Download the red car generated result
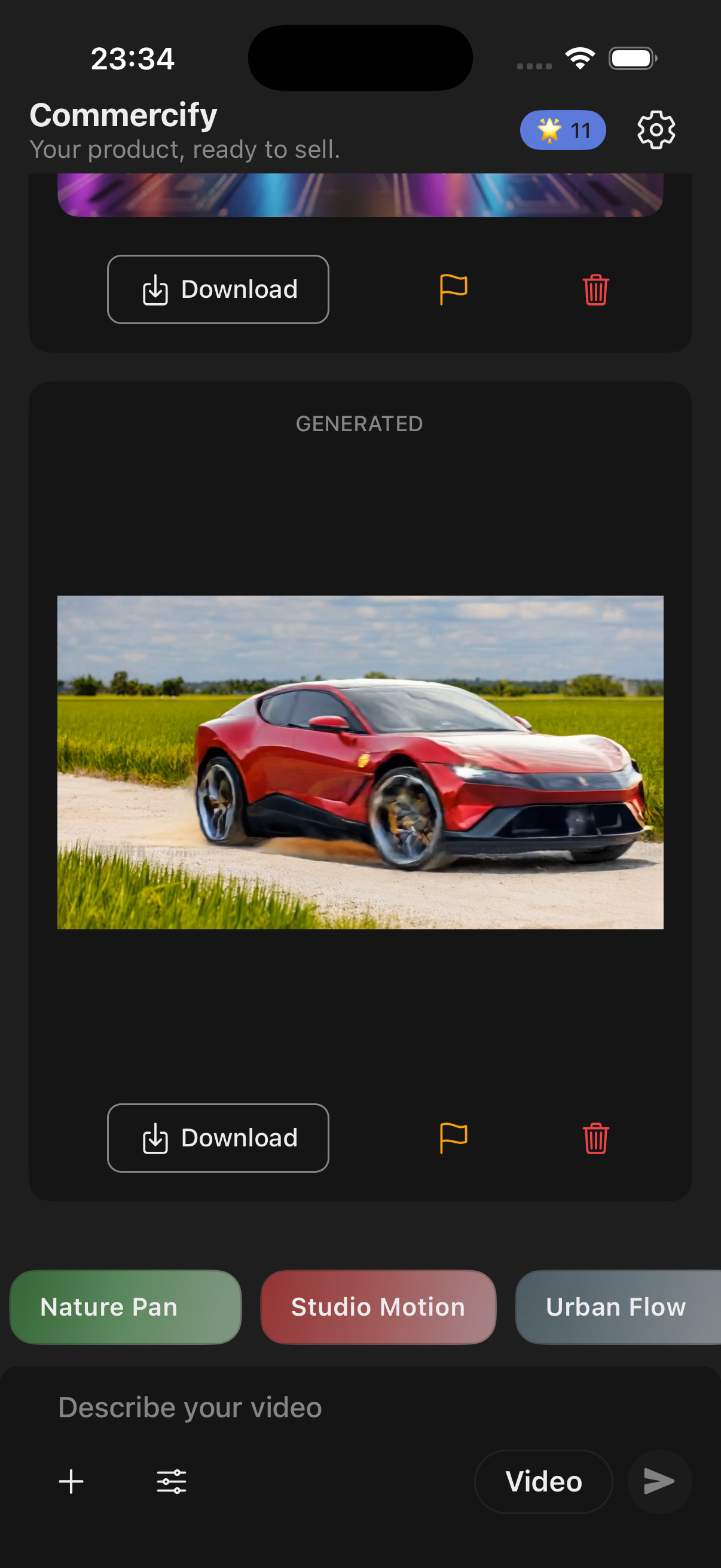The image size is (721, 1568). coord(218,1137)
